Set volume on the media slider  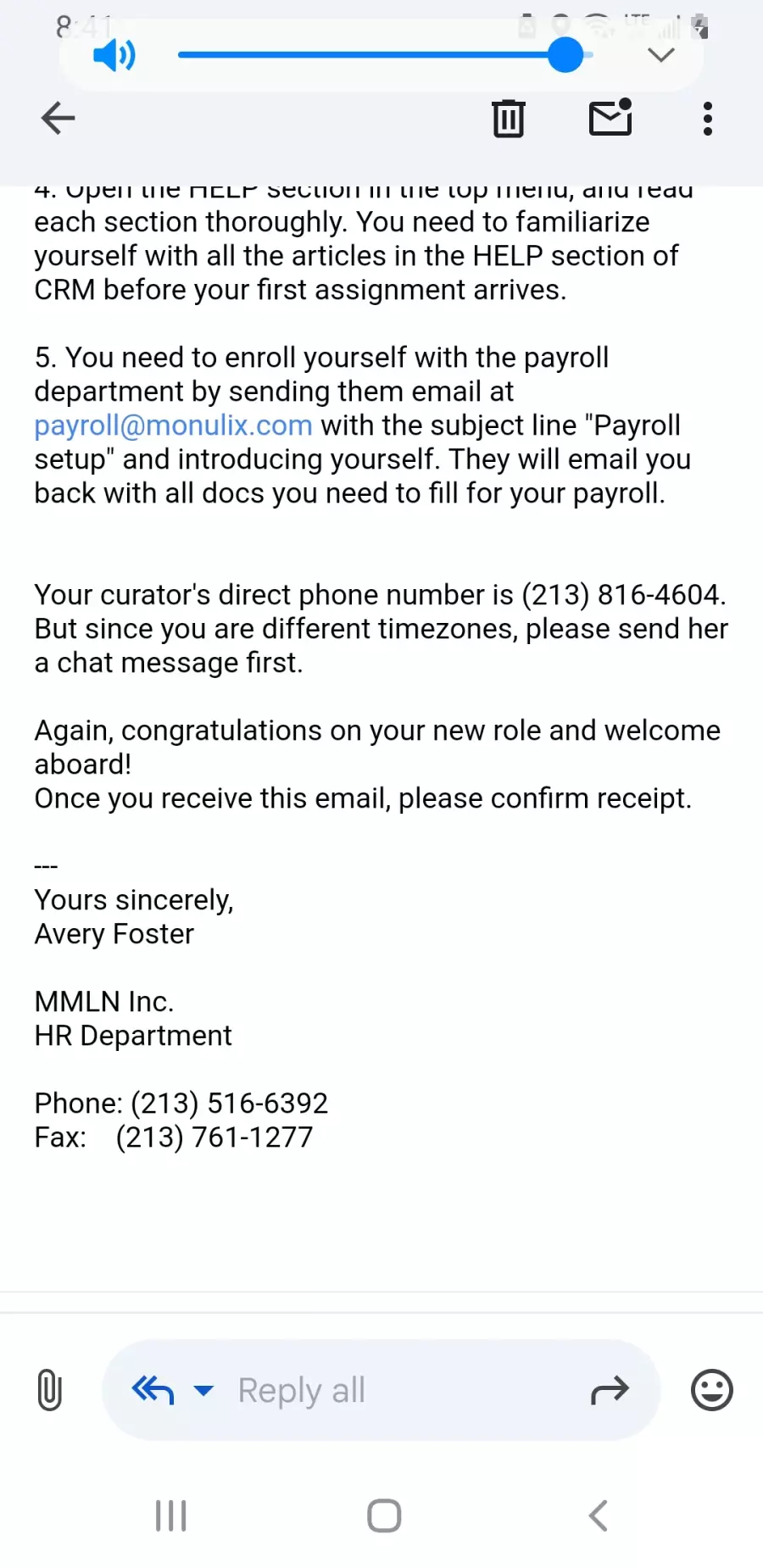coord(565,56)
